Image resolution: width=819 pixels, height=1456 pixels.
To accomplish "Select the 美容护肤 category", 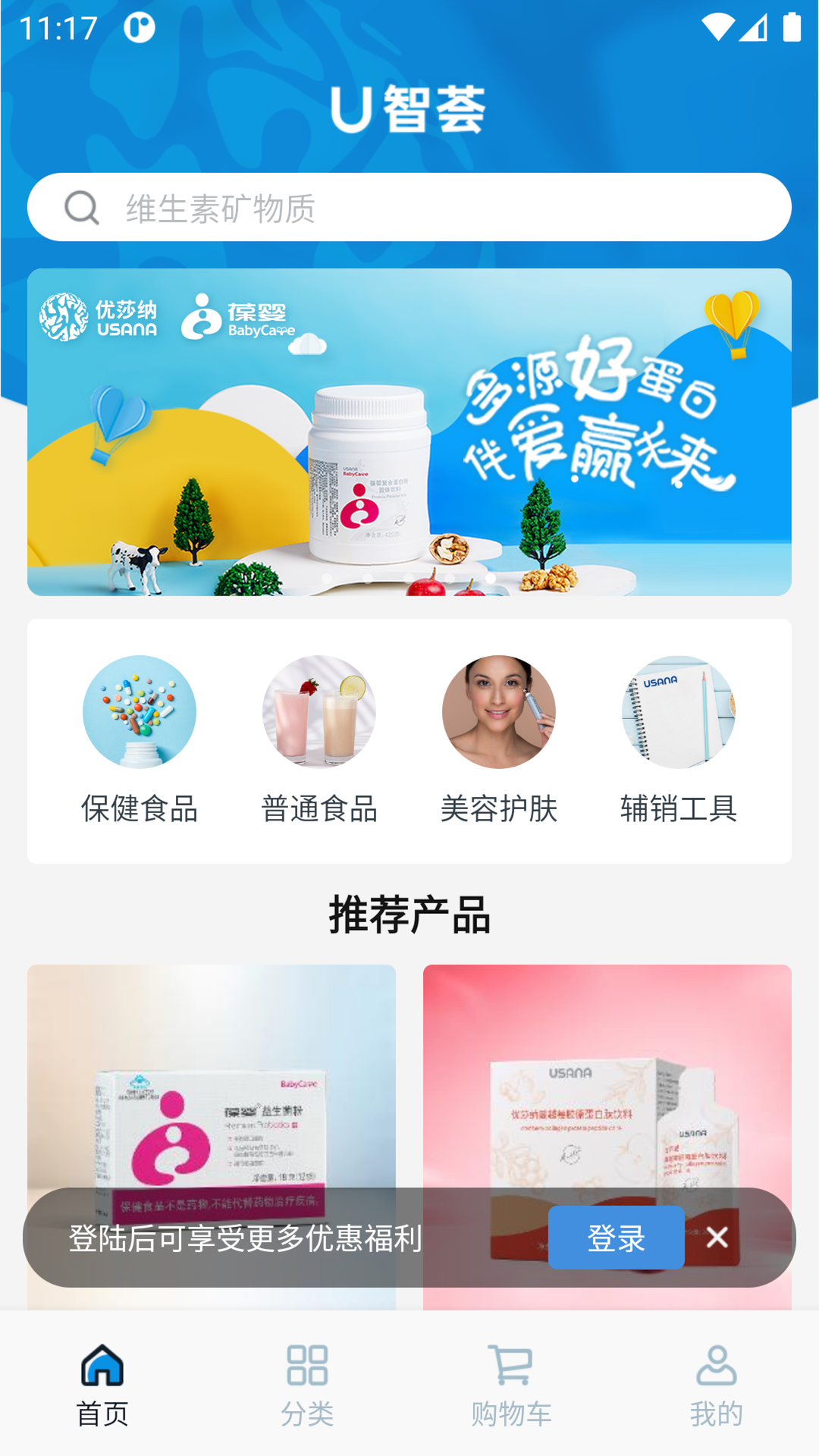I will point(499,739).
